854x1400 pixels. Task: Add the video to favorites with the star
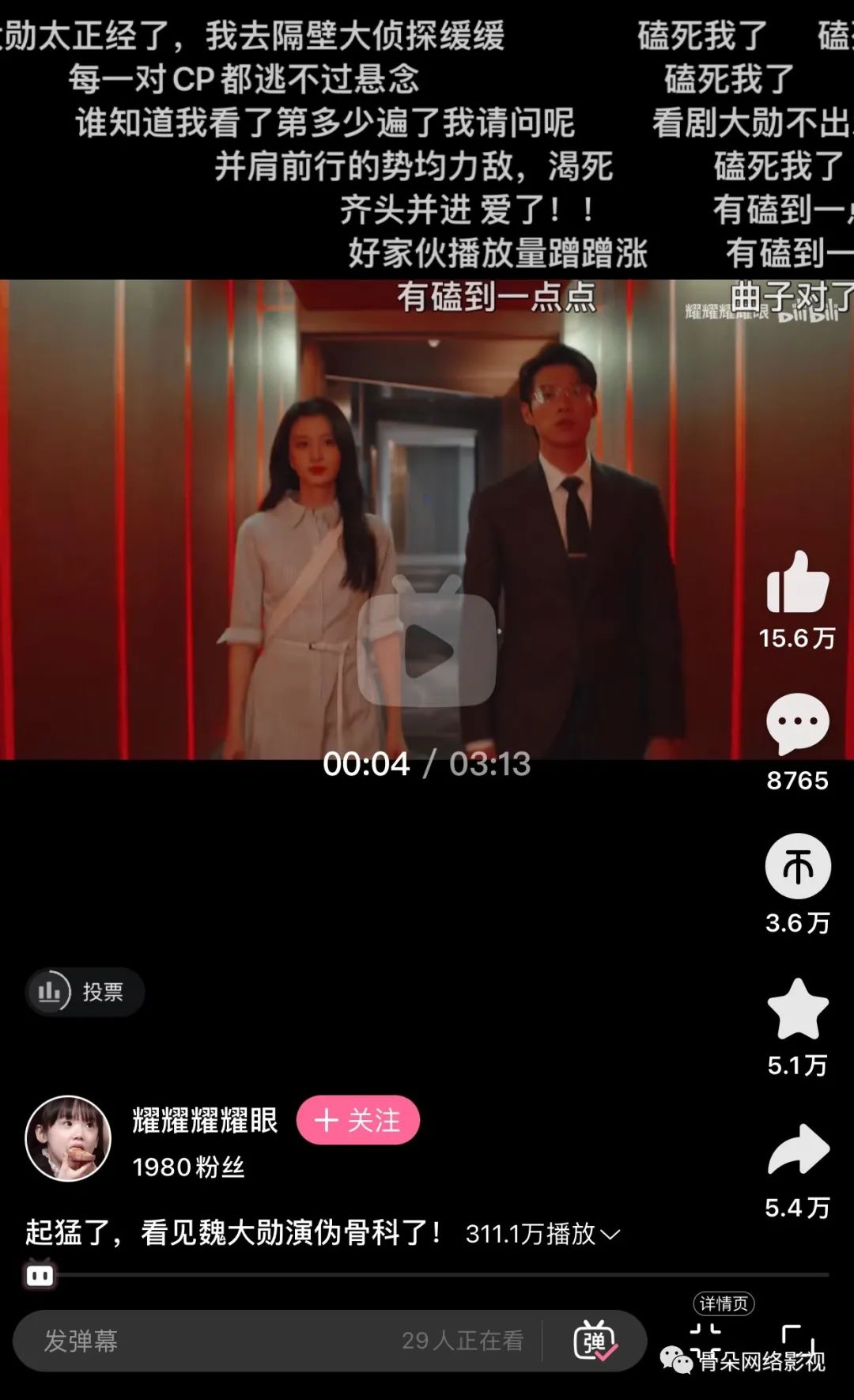[x=797, y=1009]
